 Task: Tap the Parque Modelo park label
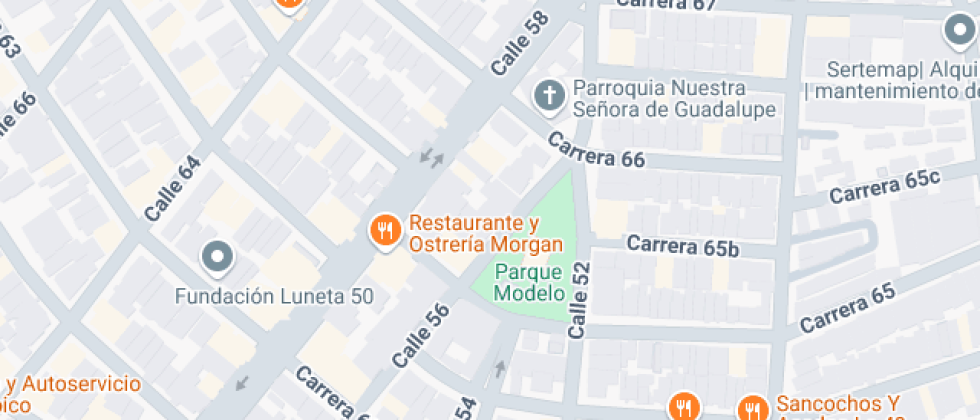[x=529, y=282]
